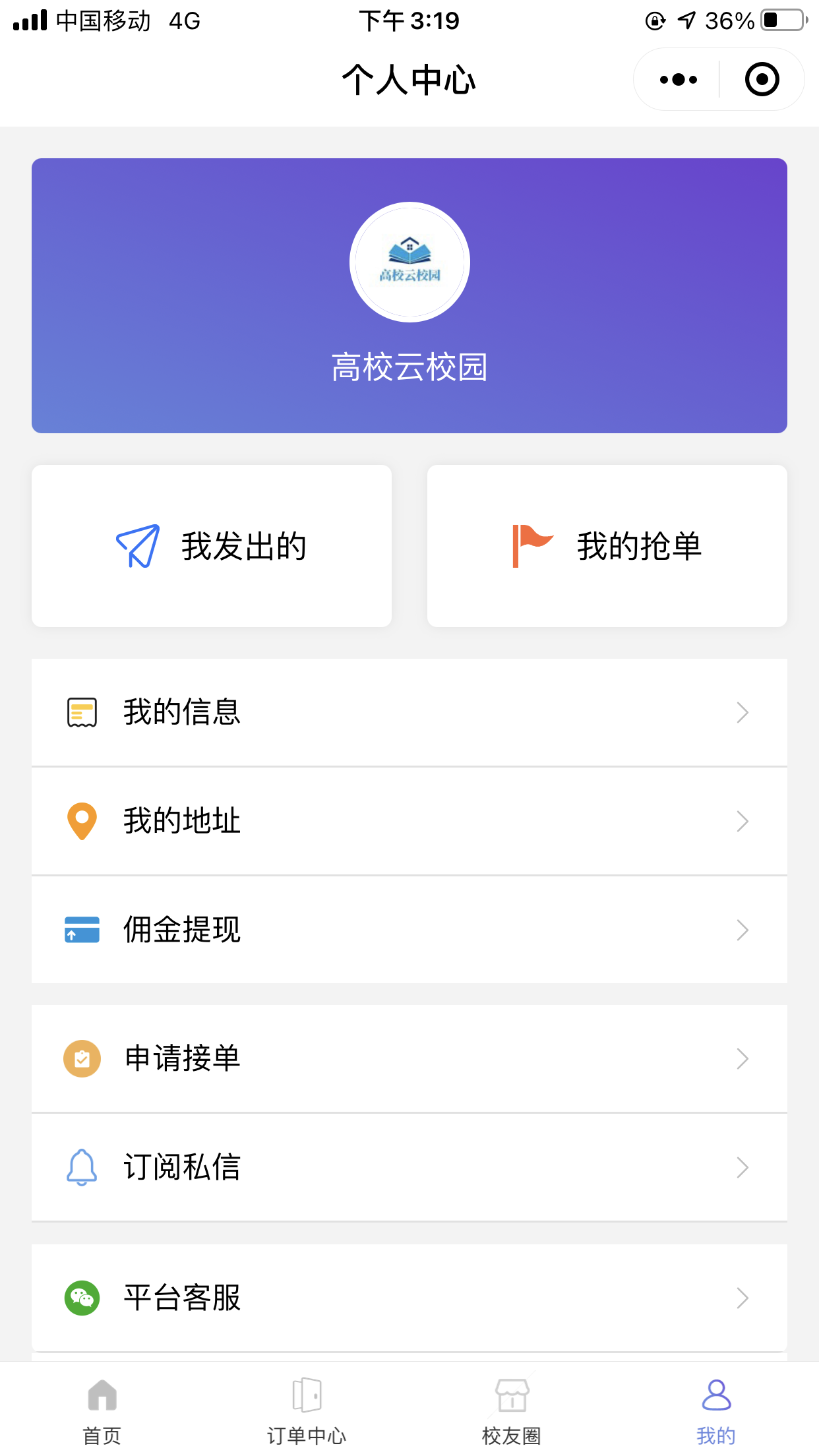Open the mini program more options menu
Screen dimensions: 819x1456
click(x=678, y=80)
